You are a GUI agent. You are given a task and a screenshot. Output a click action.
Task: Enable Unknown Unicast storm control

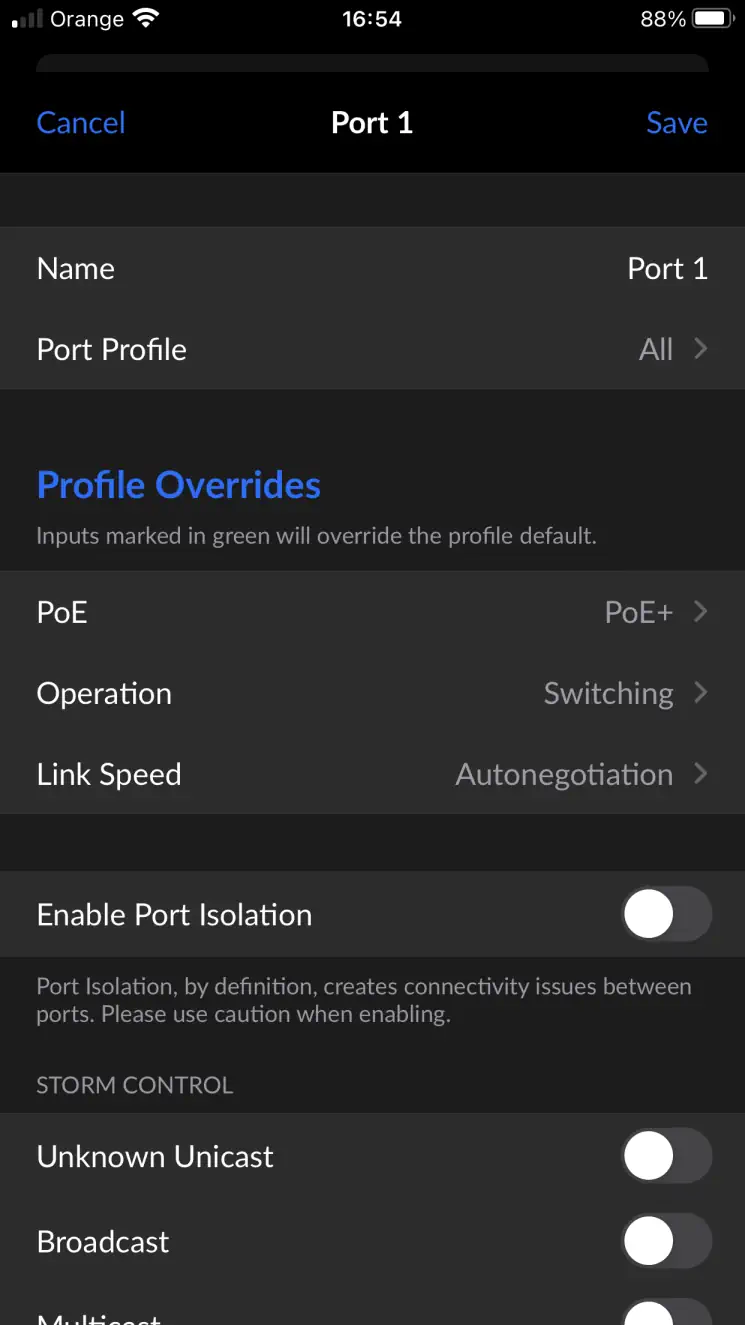[x=666, y=1157]
